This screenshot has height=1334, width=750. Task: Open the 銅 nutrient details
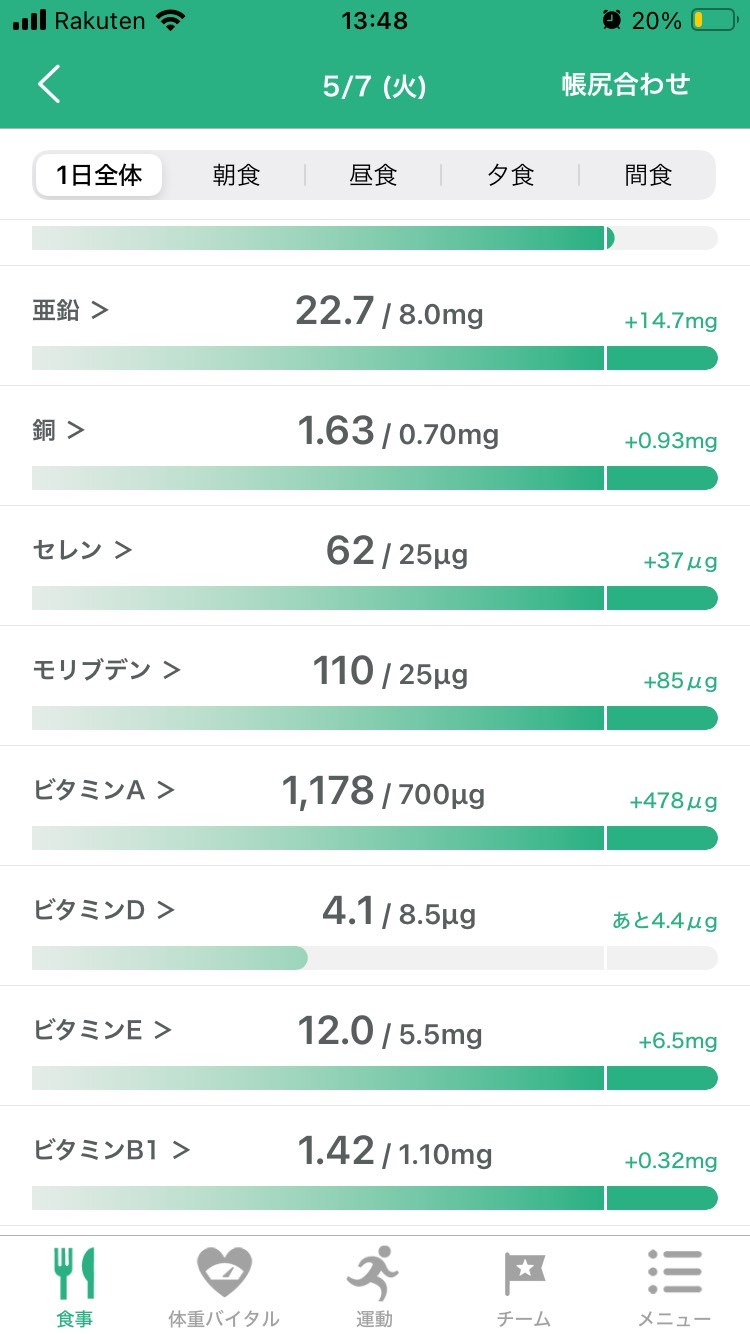point(375,446)
